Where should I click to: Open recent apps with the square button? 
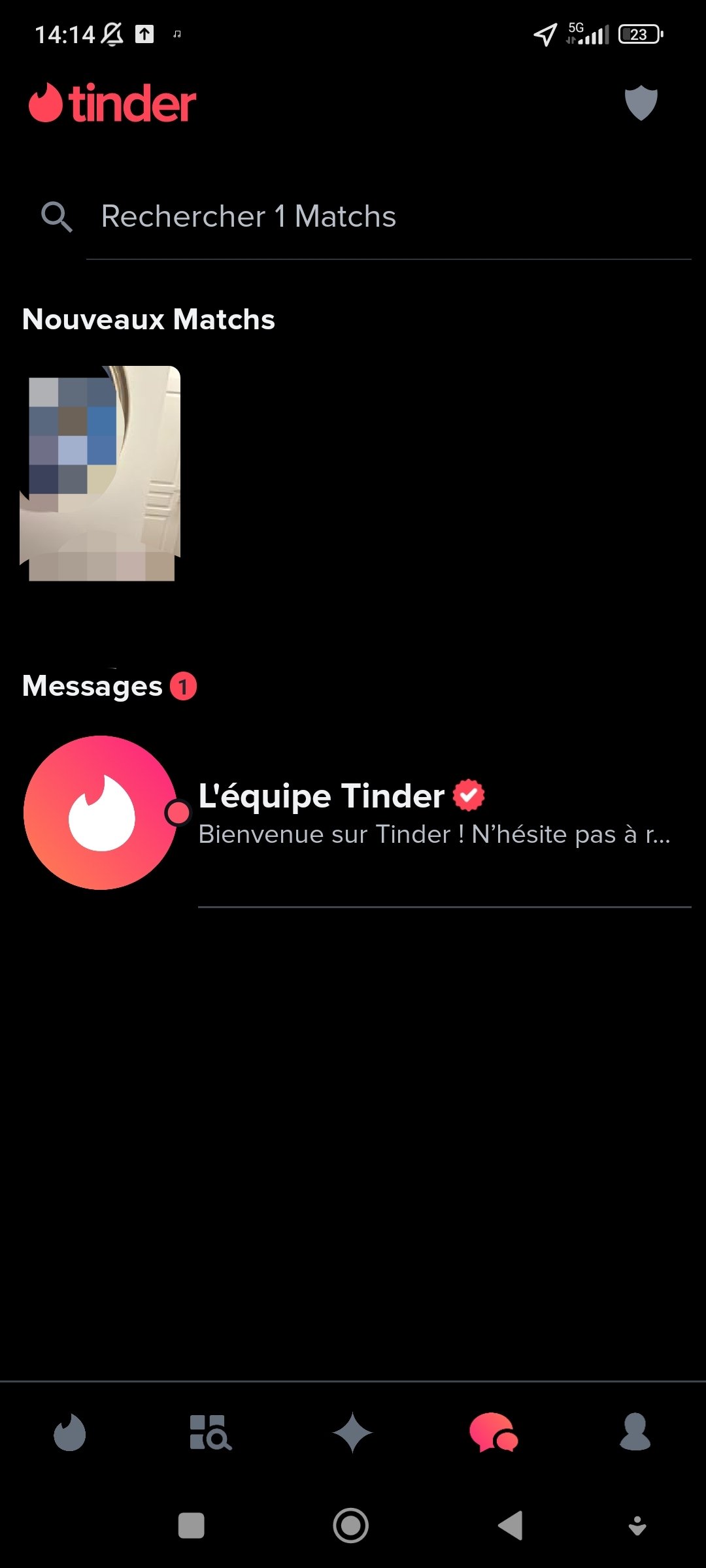coord(192,1526)
